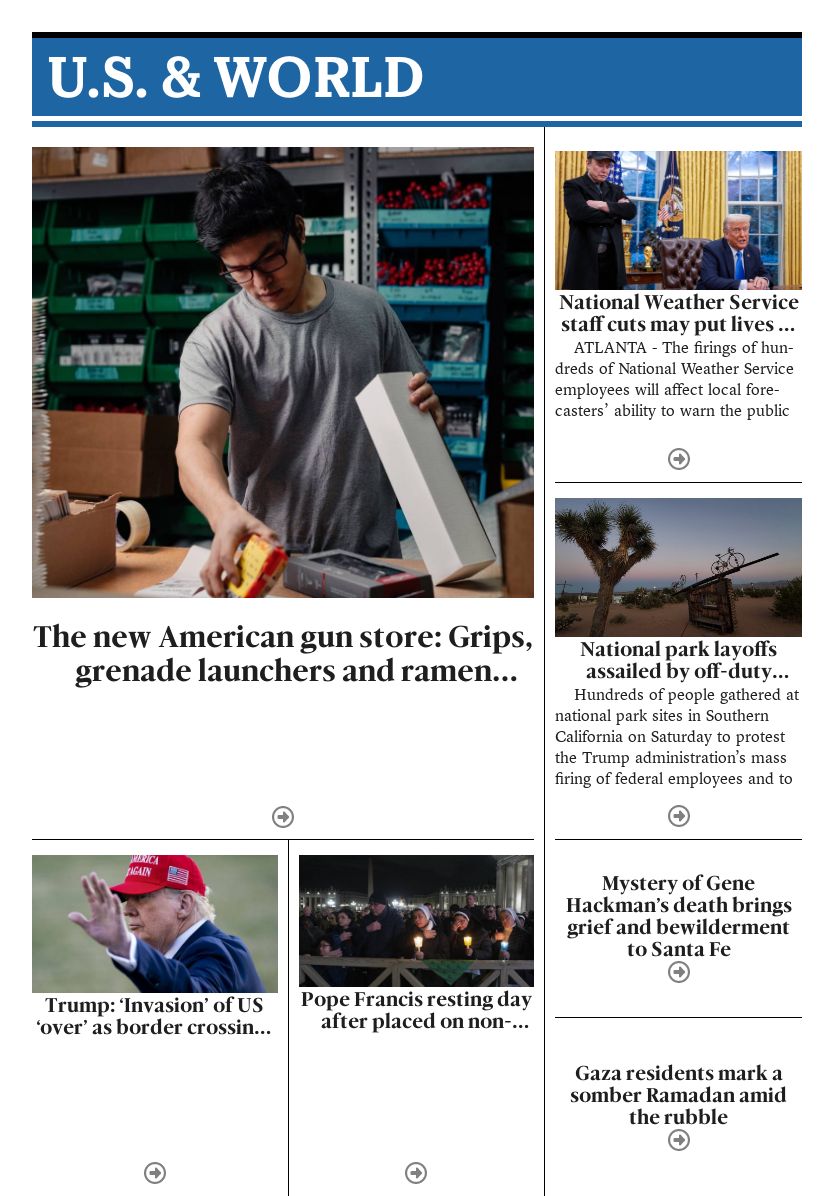The height and width of the screenshot is (1196, 834).
Task: Read the National park layoffs story
Action: 678,660
